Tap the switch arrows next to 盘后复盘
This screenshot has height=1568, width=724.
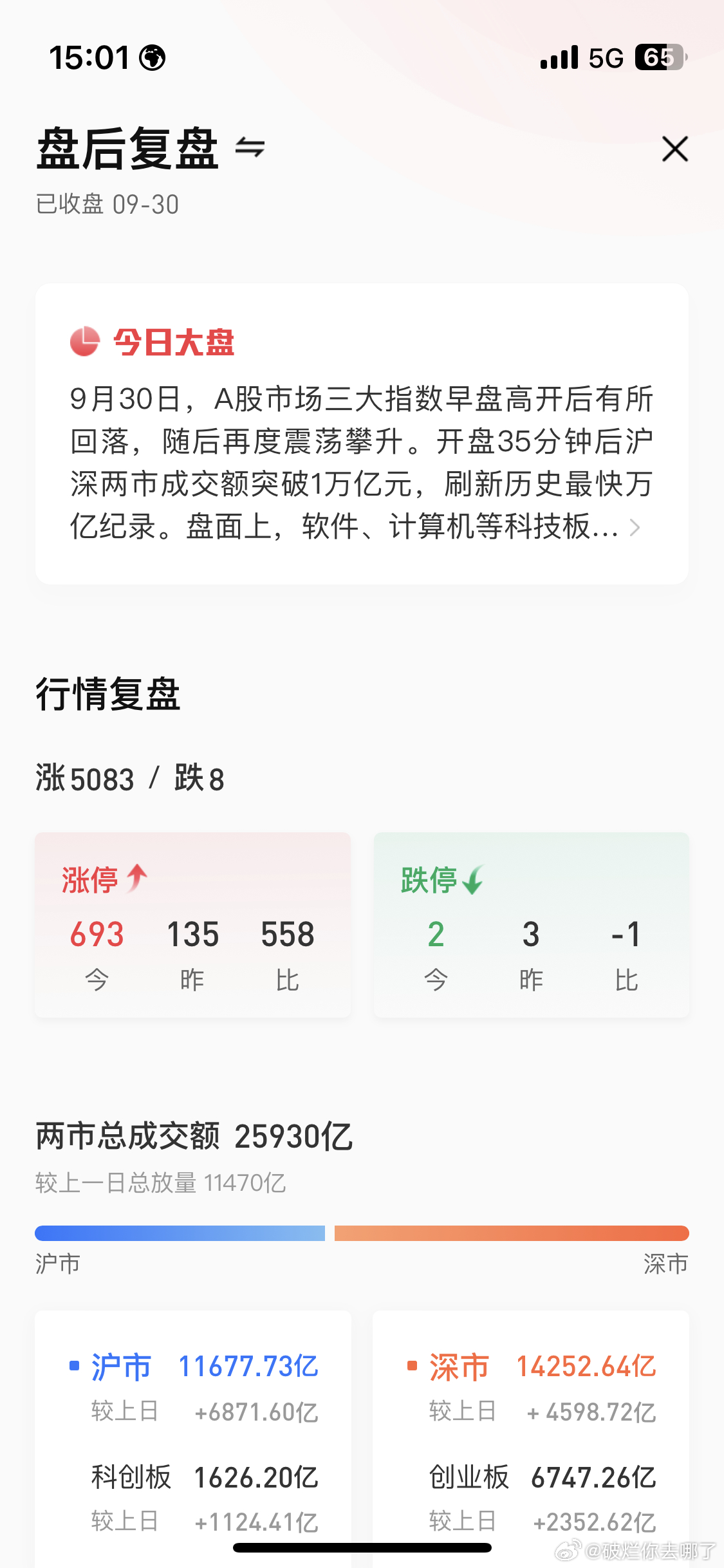click(x=250, y=147)
